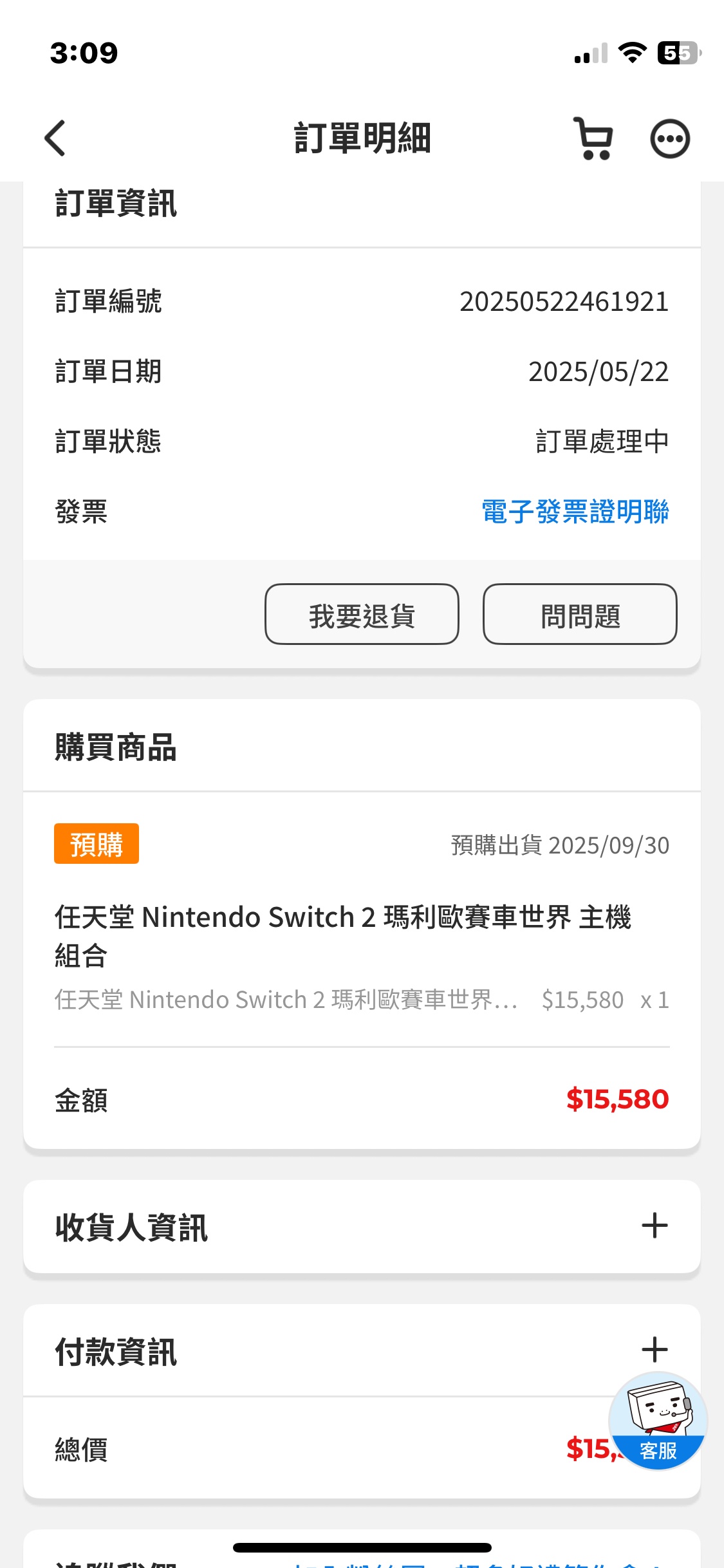Image resolution: width=724 pixels, height=1568 pixels.
Task: Open the 客服 customer service chat
Action: tap(658, 1421)
